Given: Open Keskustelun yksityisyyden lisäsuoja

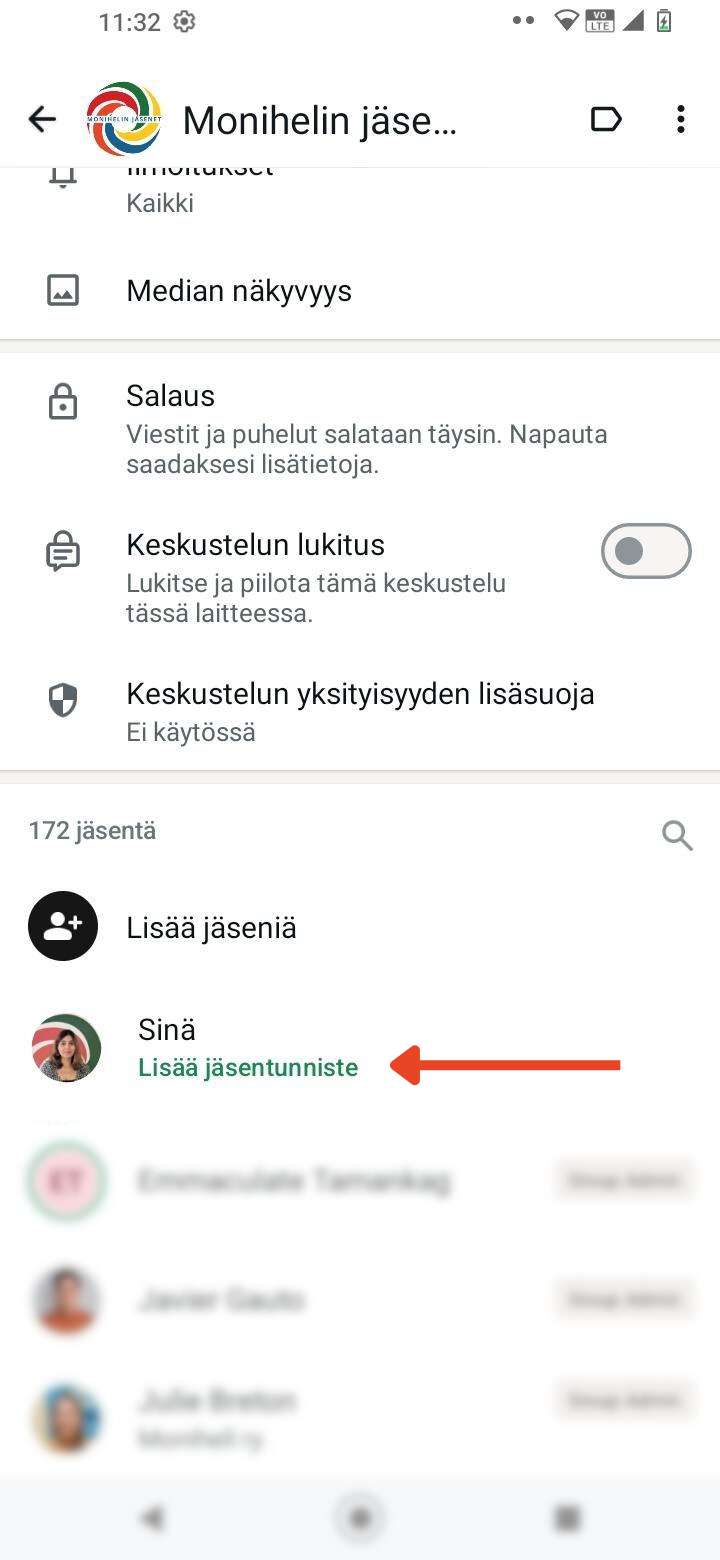Looking at the screenshot, I should (360, 710).
